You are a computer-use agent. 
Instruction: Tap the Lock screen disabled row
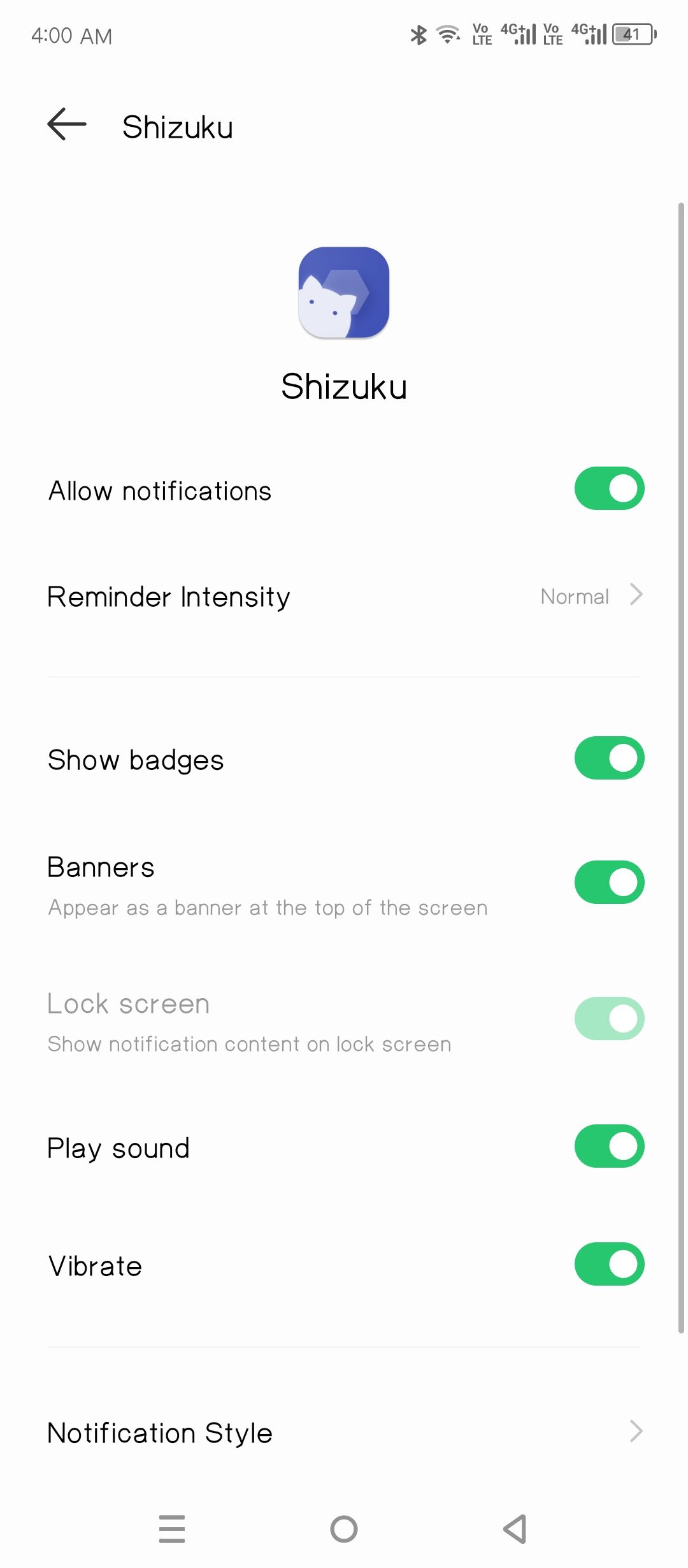[255, 1020]
